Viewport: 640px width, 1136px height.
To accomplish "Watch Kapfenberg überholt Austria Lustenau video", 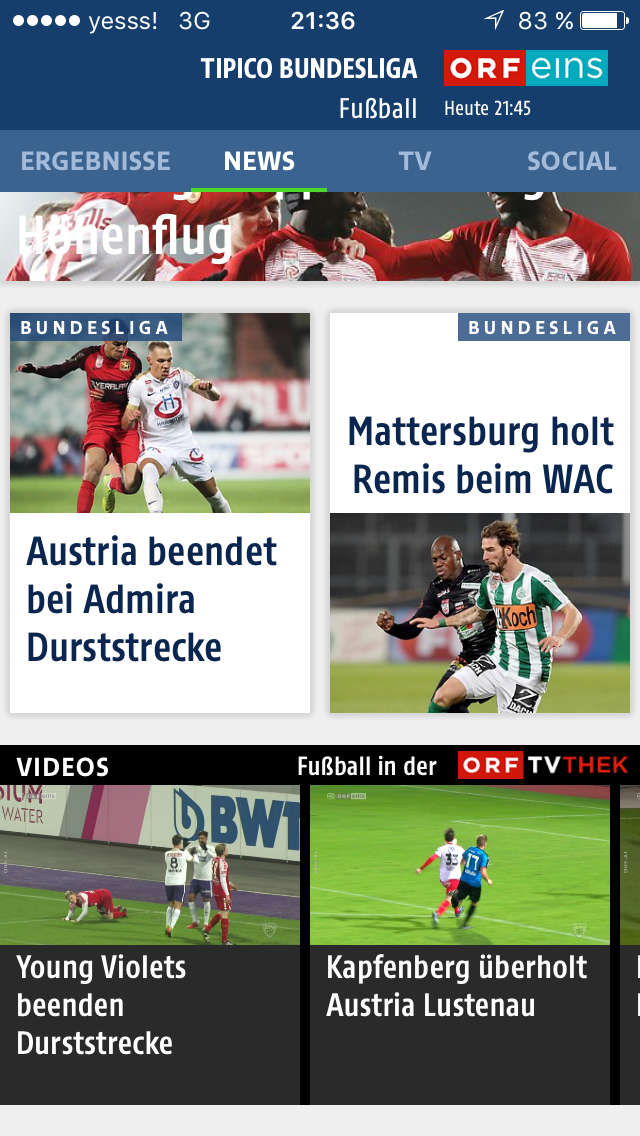I will click(x=460, y=945).
